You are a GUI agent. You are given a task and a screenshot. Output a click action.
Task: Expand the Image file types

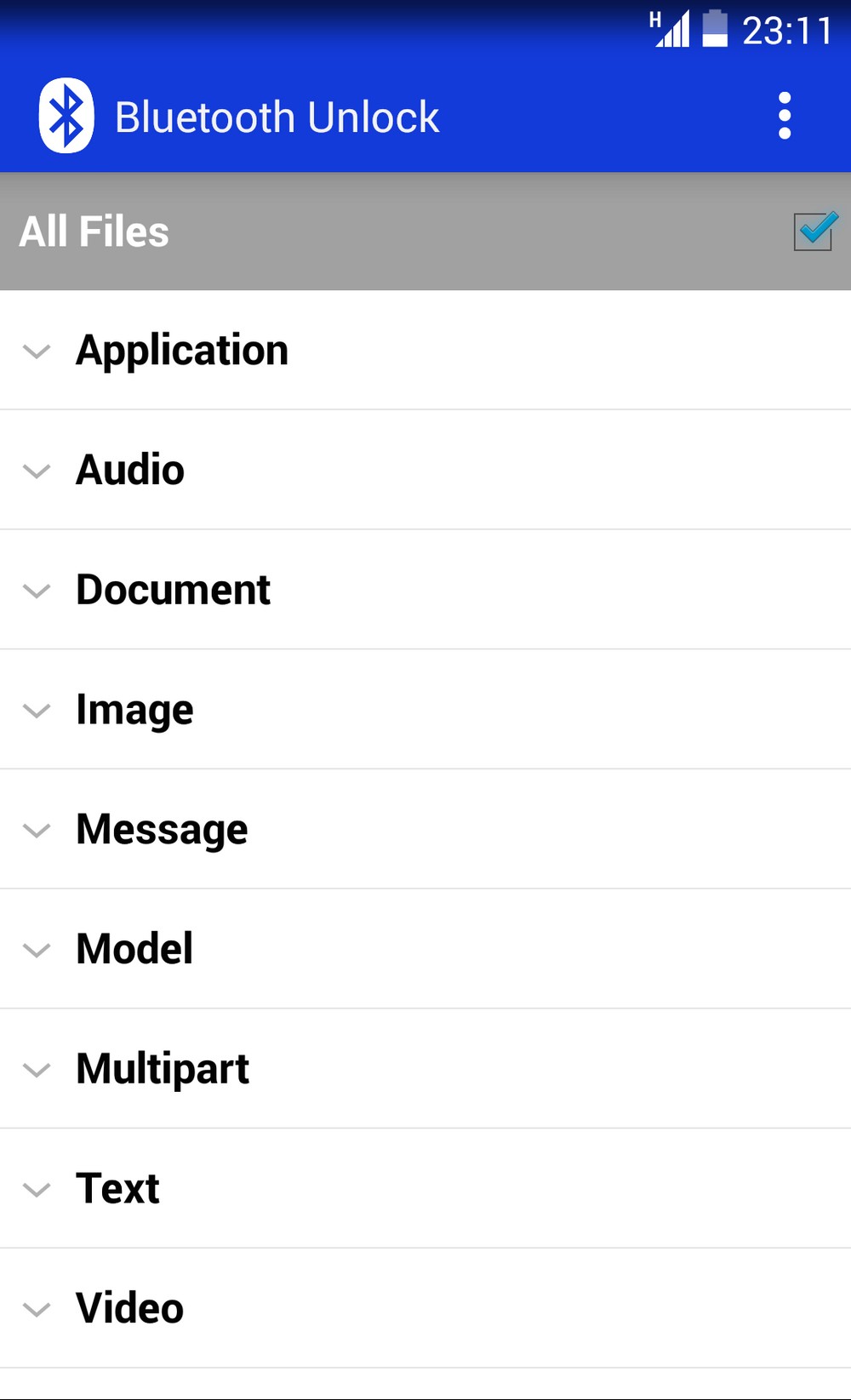tap(425, 710)
